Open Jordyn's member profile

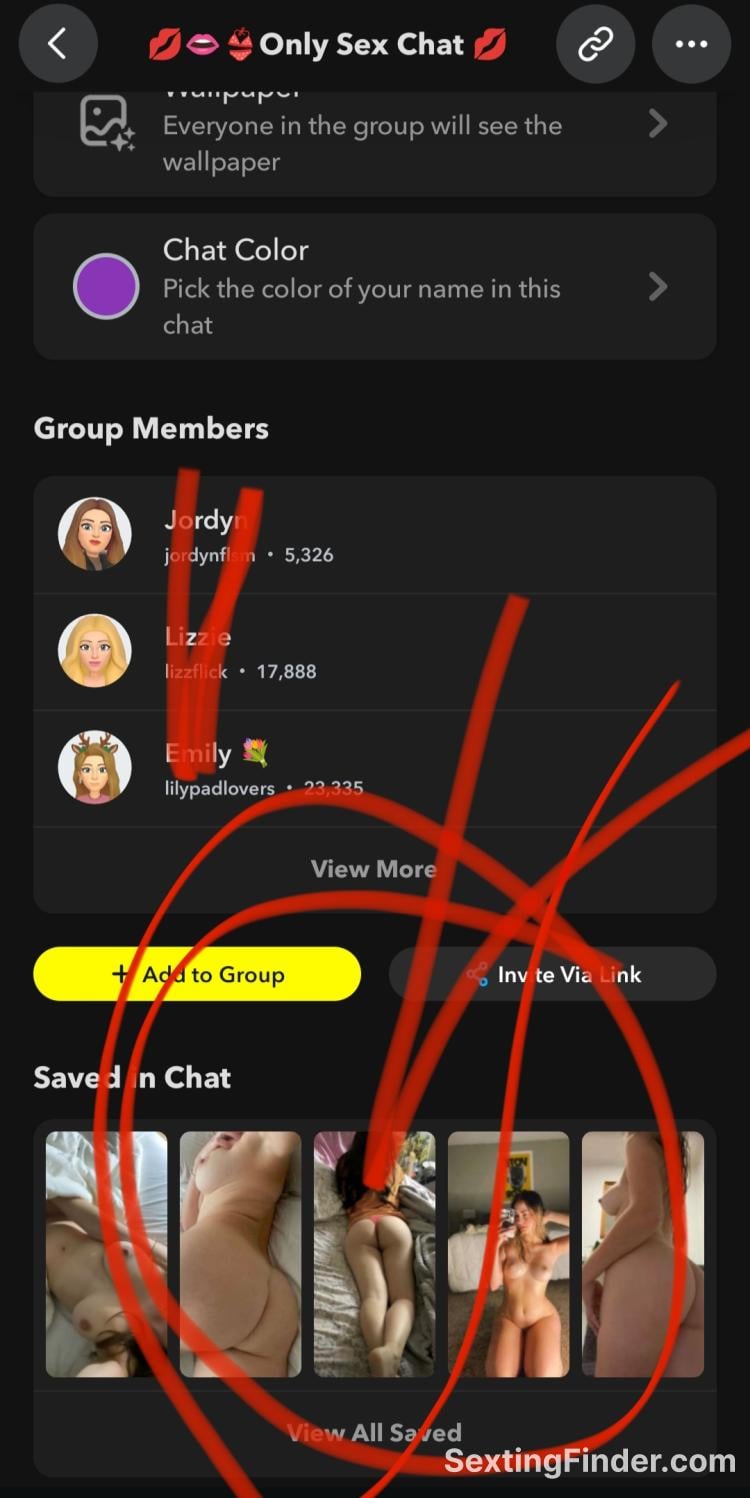(x=374, y=535)
